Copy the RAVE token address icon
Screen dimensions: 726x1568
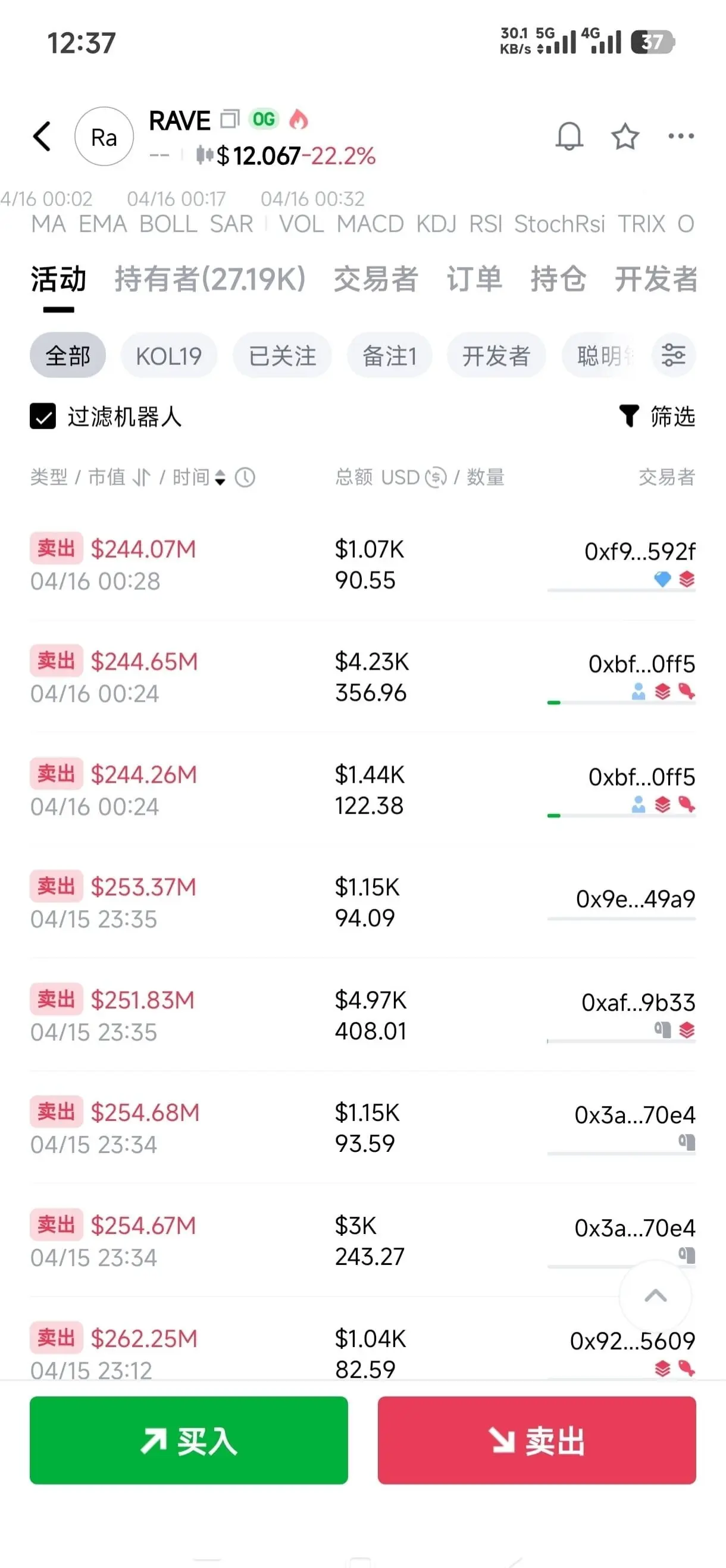[x=230, y=119]
